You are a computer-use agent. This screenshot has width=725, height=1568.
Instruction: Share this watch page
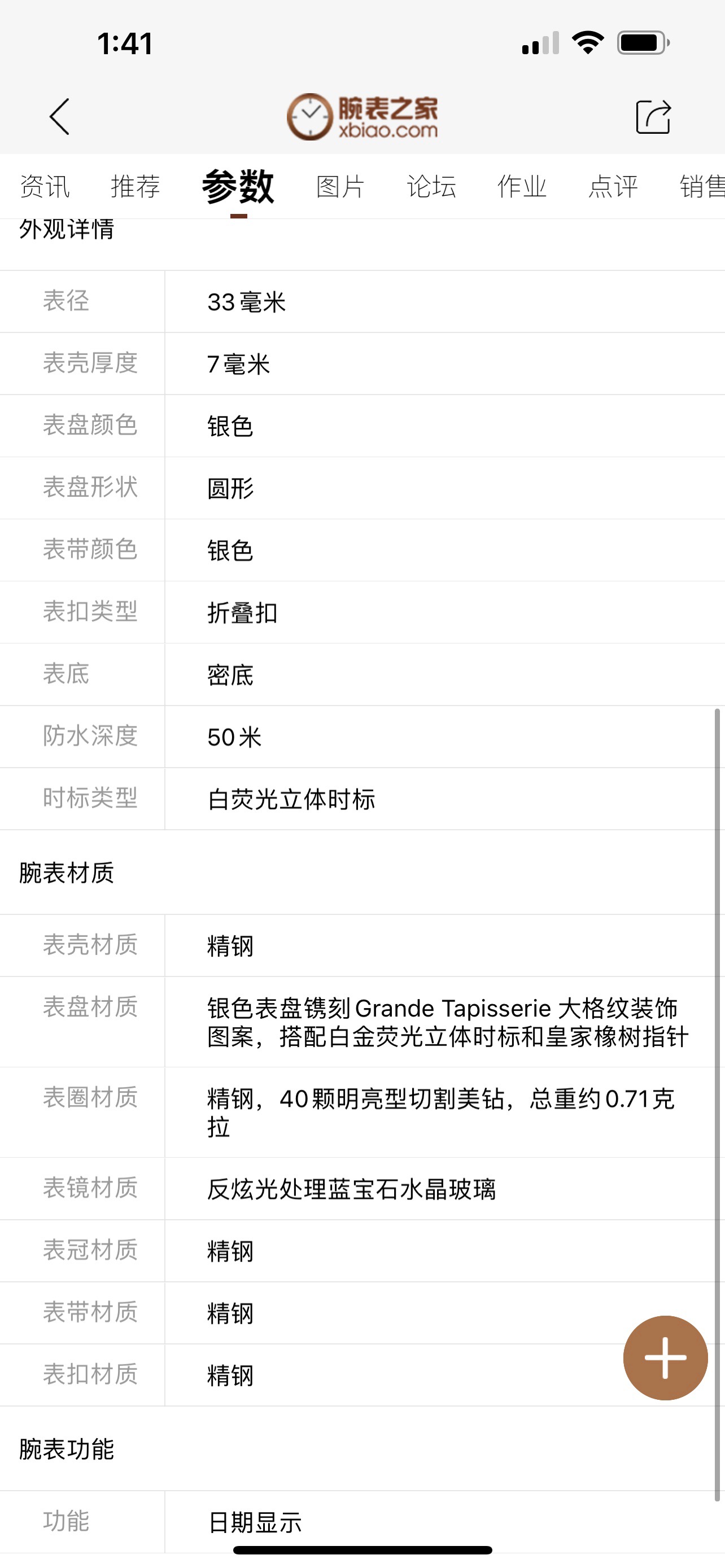(653, 116)
